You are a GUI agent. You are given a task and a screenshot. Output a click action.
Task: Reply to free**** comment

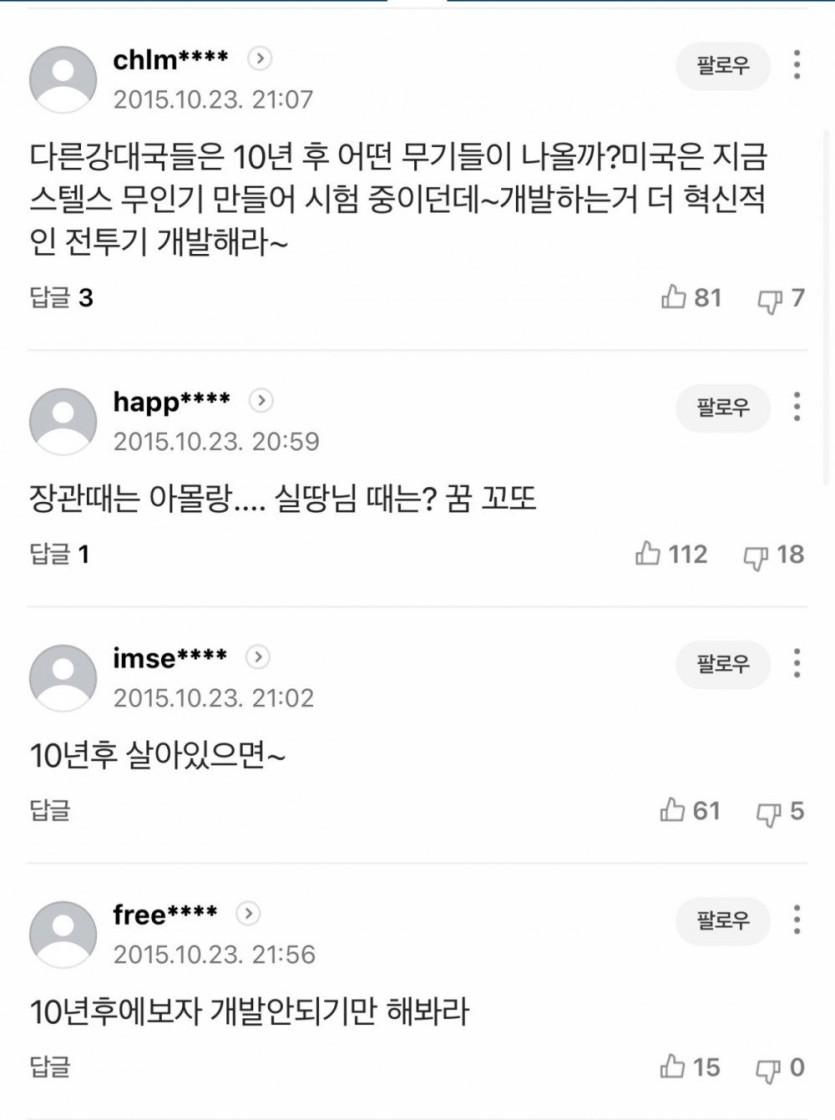tap(51, 1067)
